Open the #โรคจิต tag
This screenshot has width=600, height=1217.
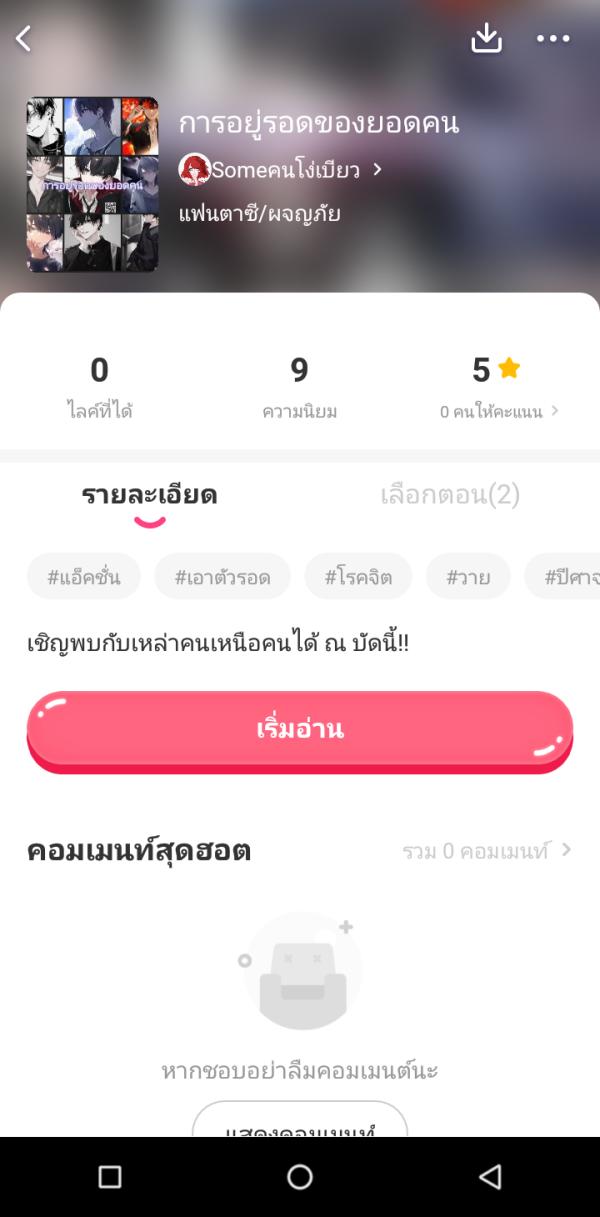click(x=358, y=577)
